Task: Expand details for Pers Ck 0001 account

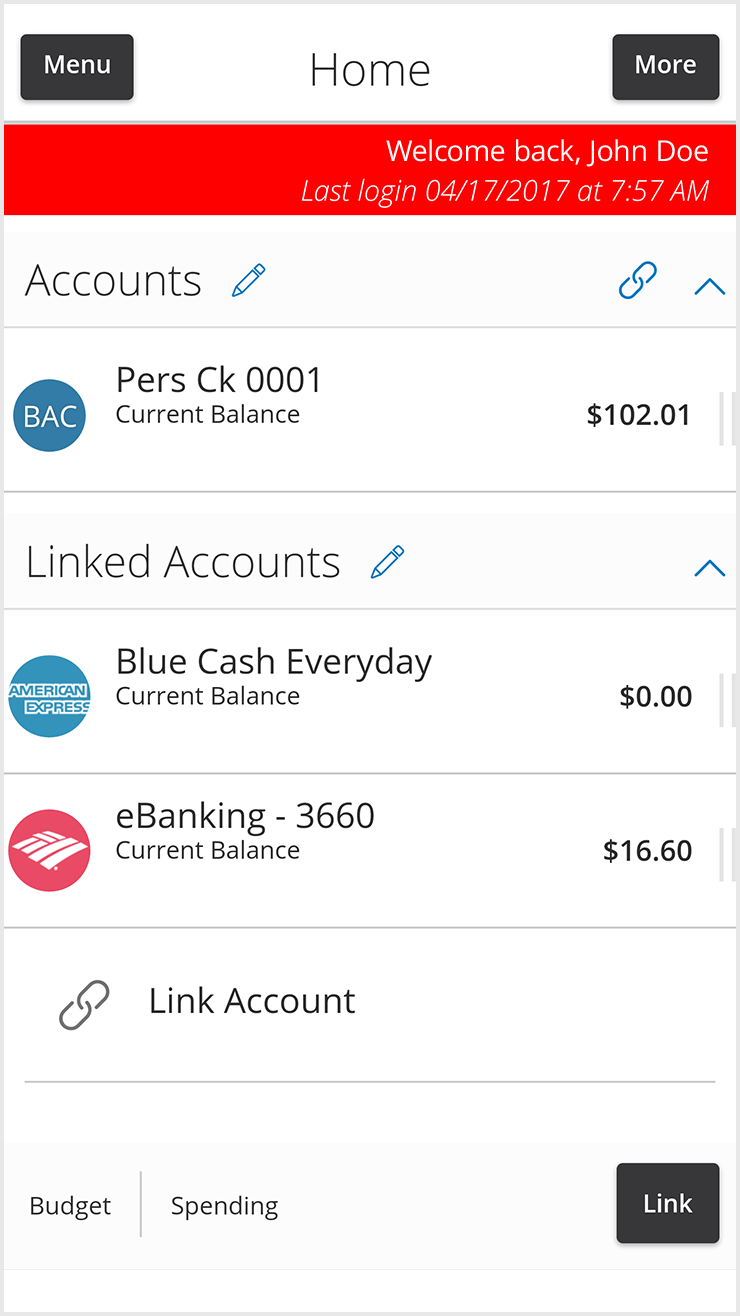Action: click(370, 415)
